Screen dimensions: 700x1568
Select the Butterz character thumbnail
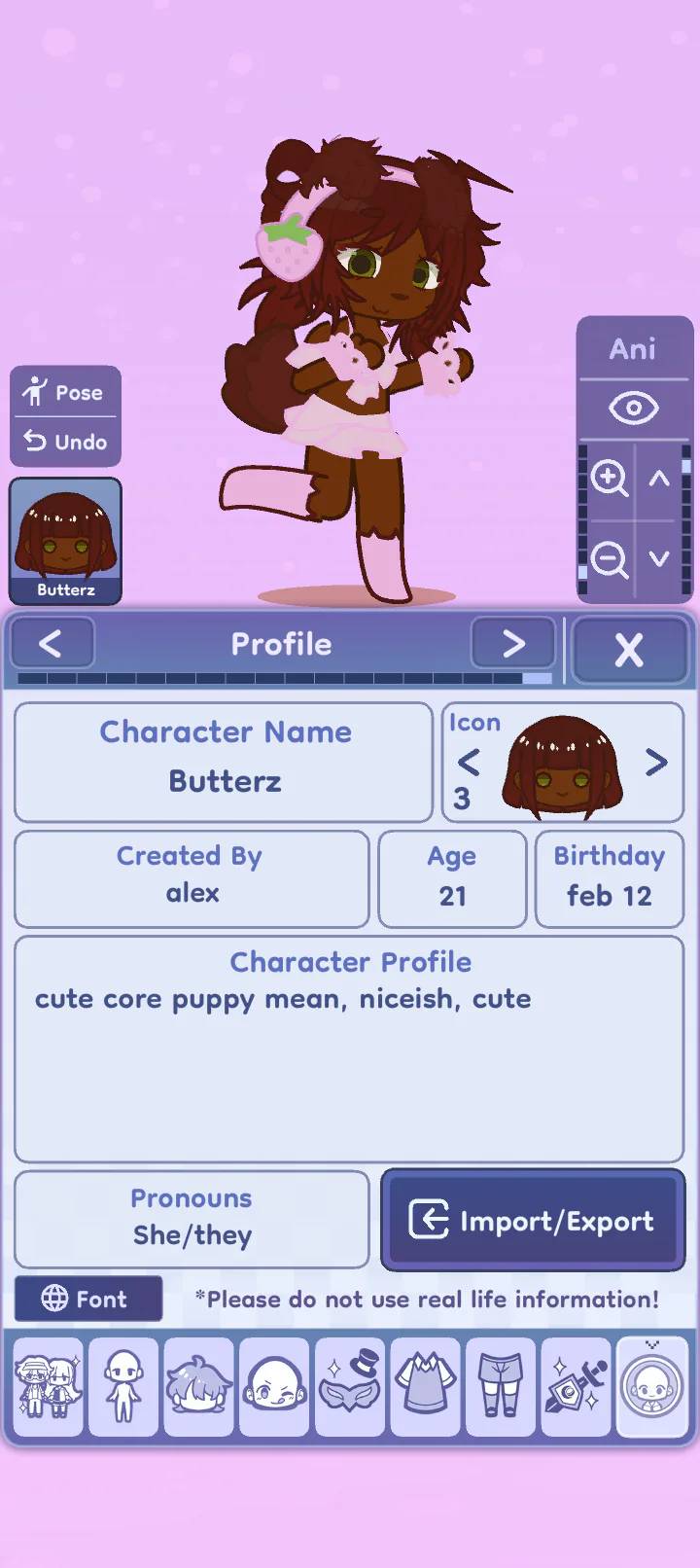(65, 541)
